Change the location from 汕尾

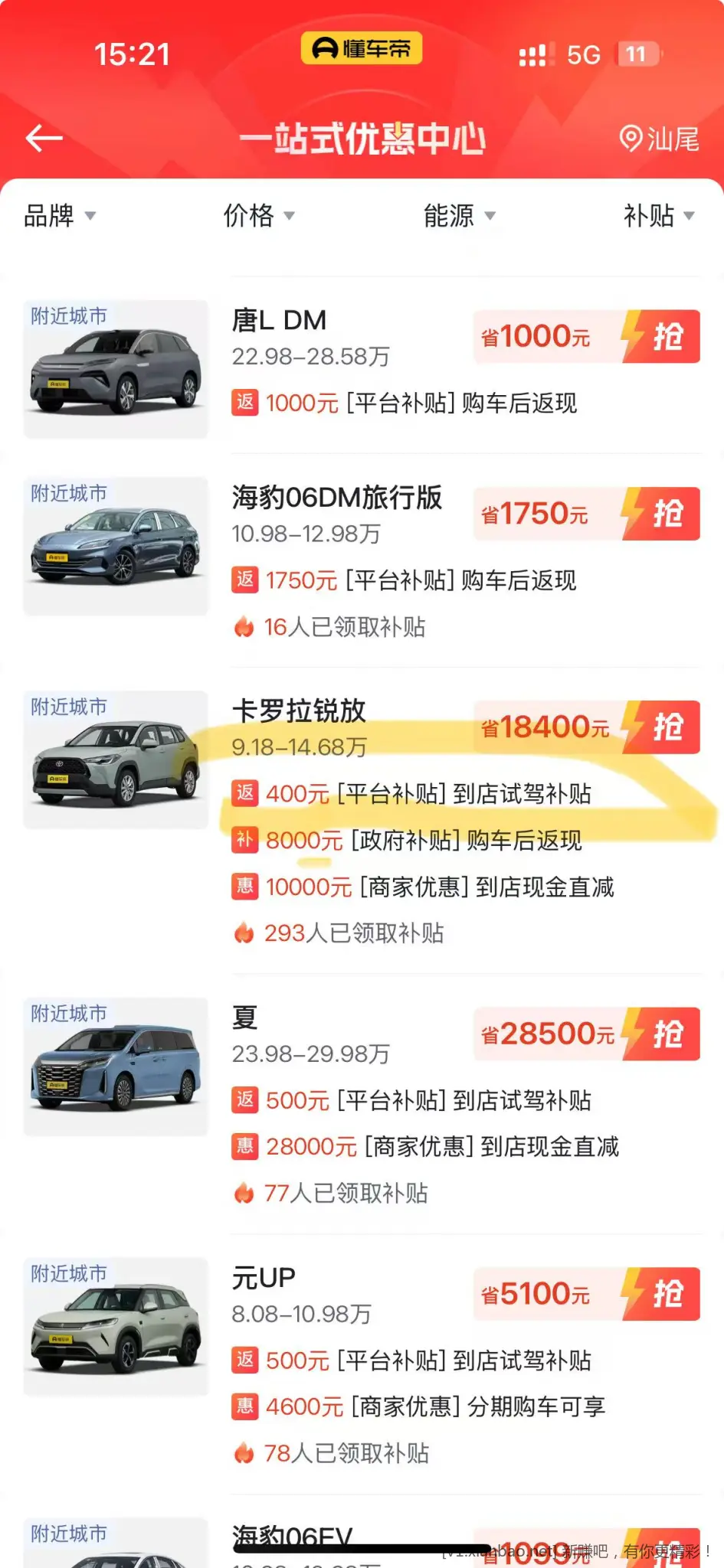point(659,139)
